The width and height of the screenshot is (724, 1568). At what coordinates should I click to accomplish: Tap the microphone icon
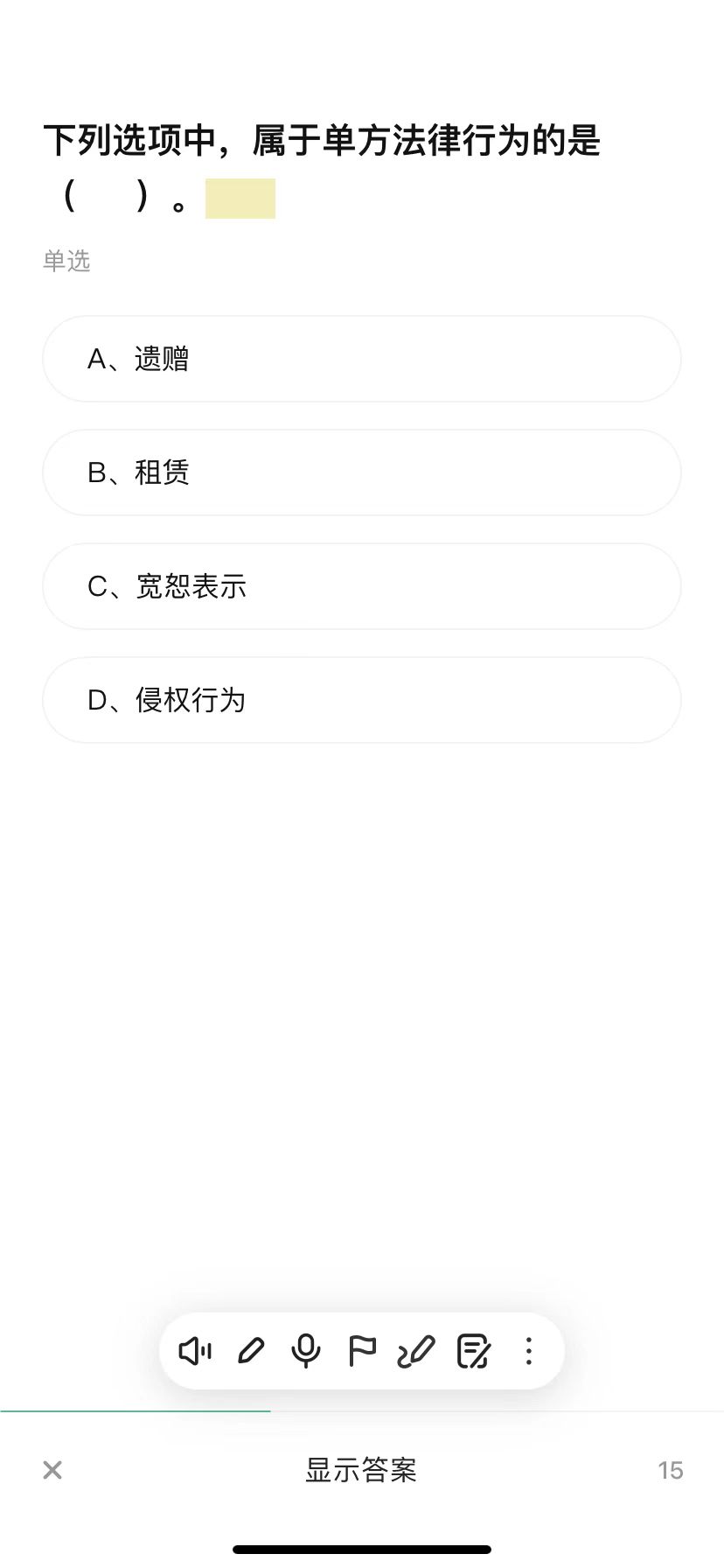click(306, 1351)
